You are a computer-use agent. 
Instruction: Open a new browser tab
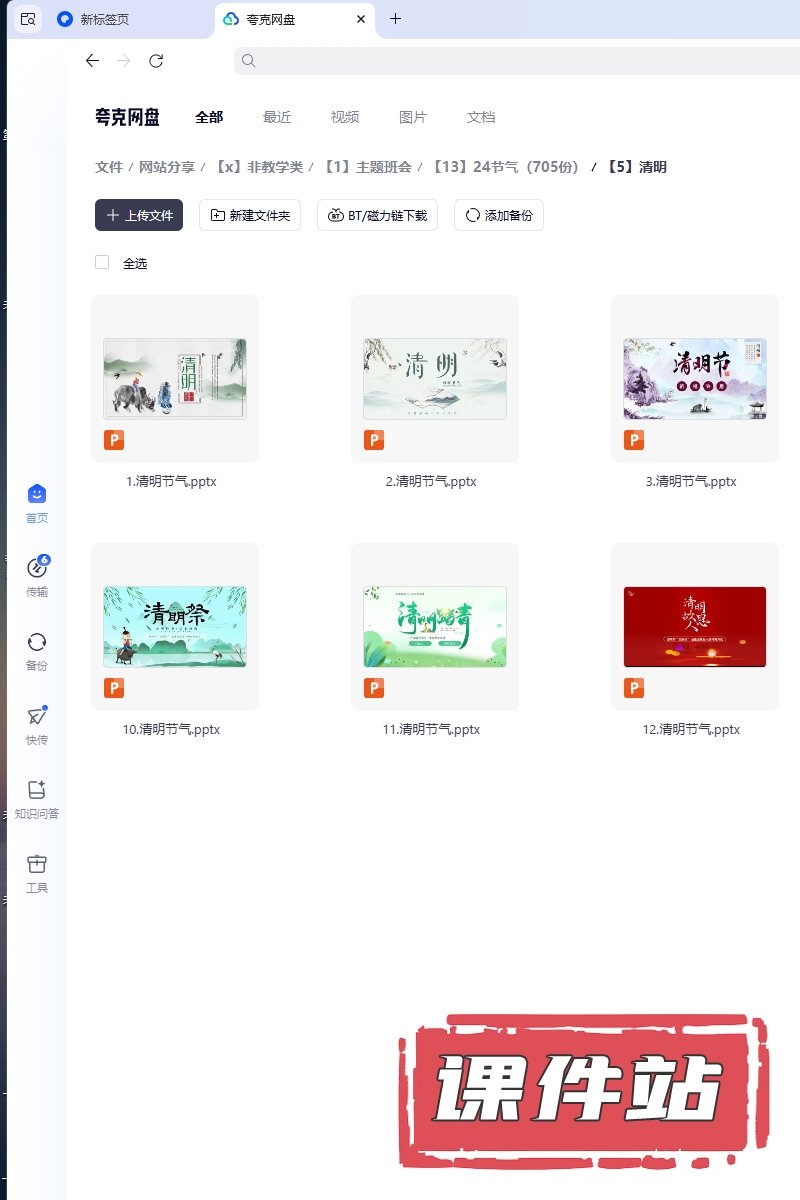tap(395, 19)
